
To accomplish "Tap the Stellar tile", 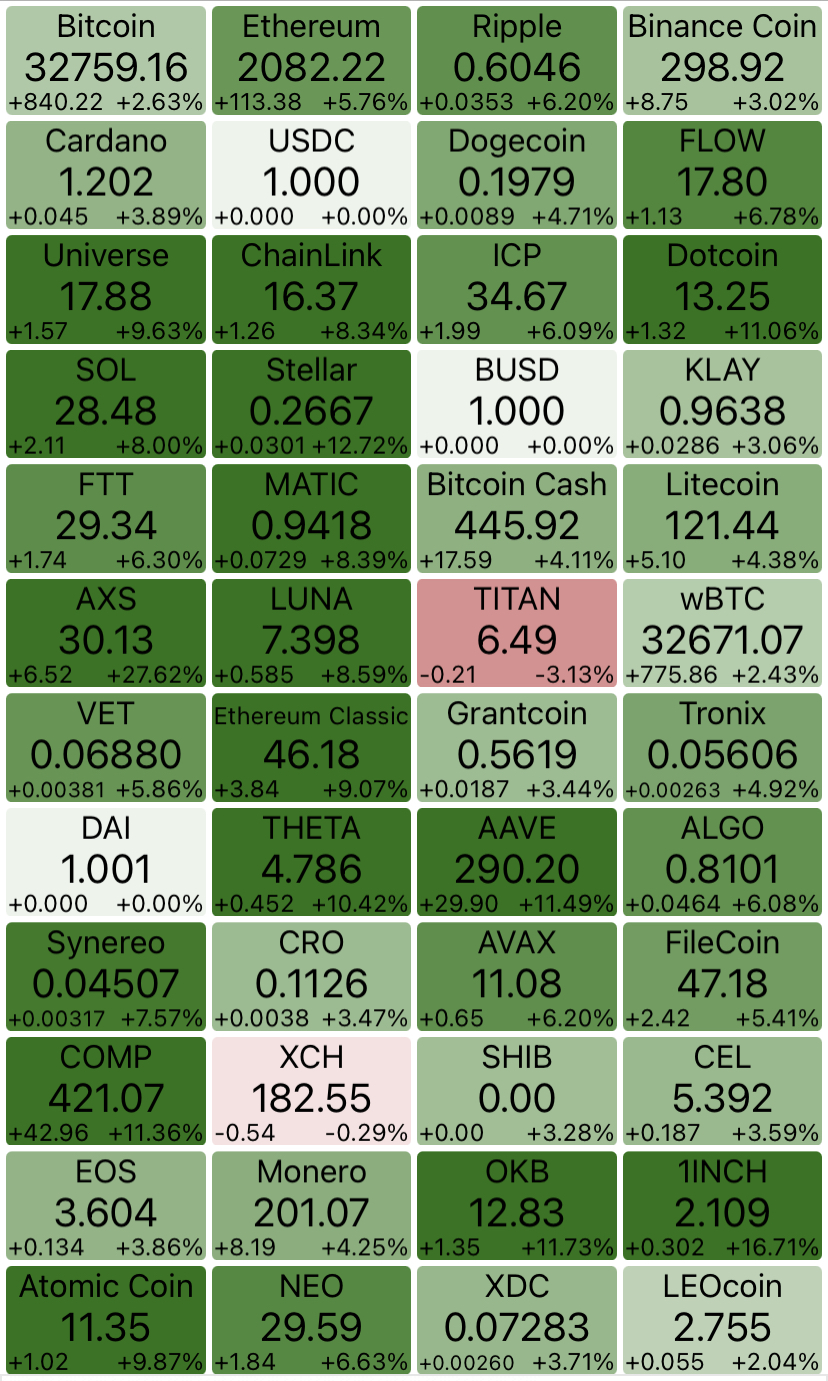I will pos(311,404).
